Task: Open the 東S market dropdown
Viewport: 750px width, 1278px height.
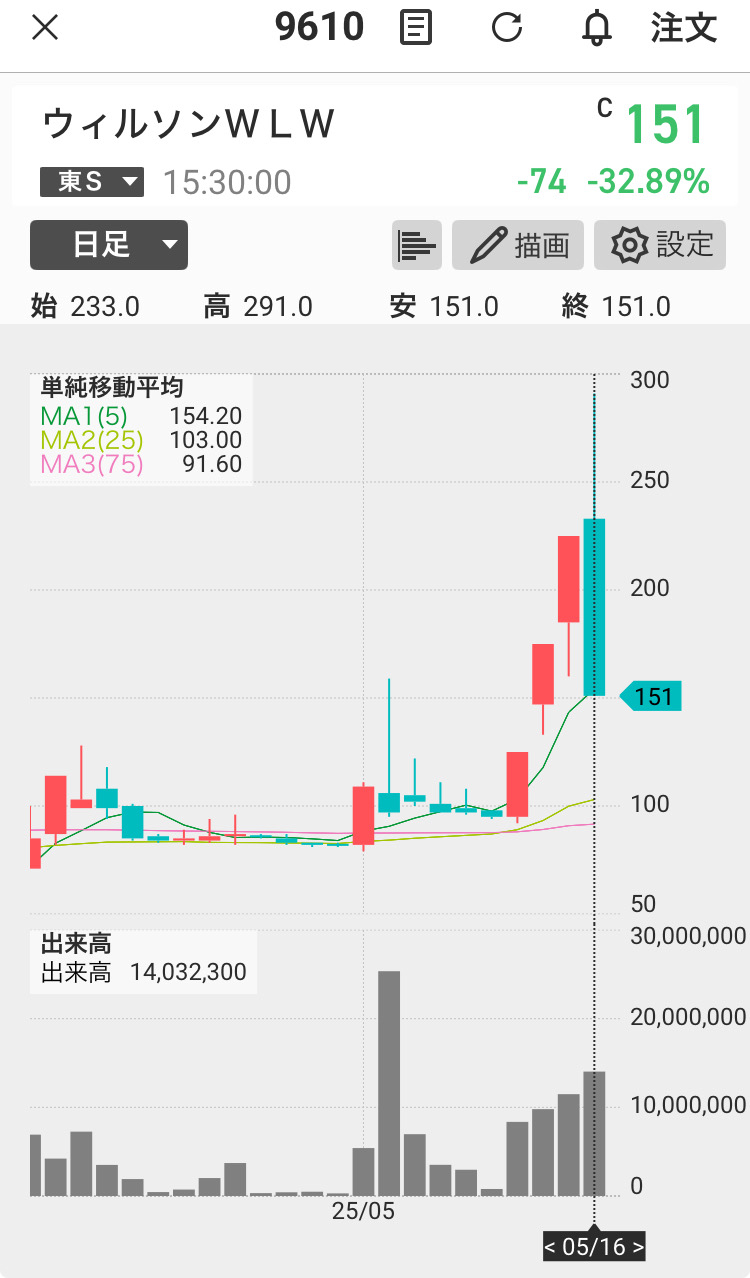Action: pos(92,182)
